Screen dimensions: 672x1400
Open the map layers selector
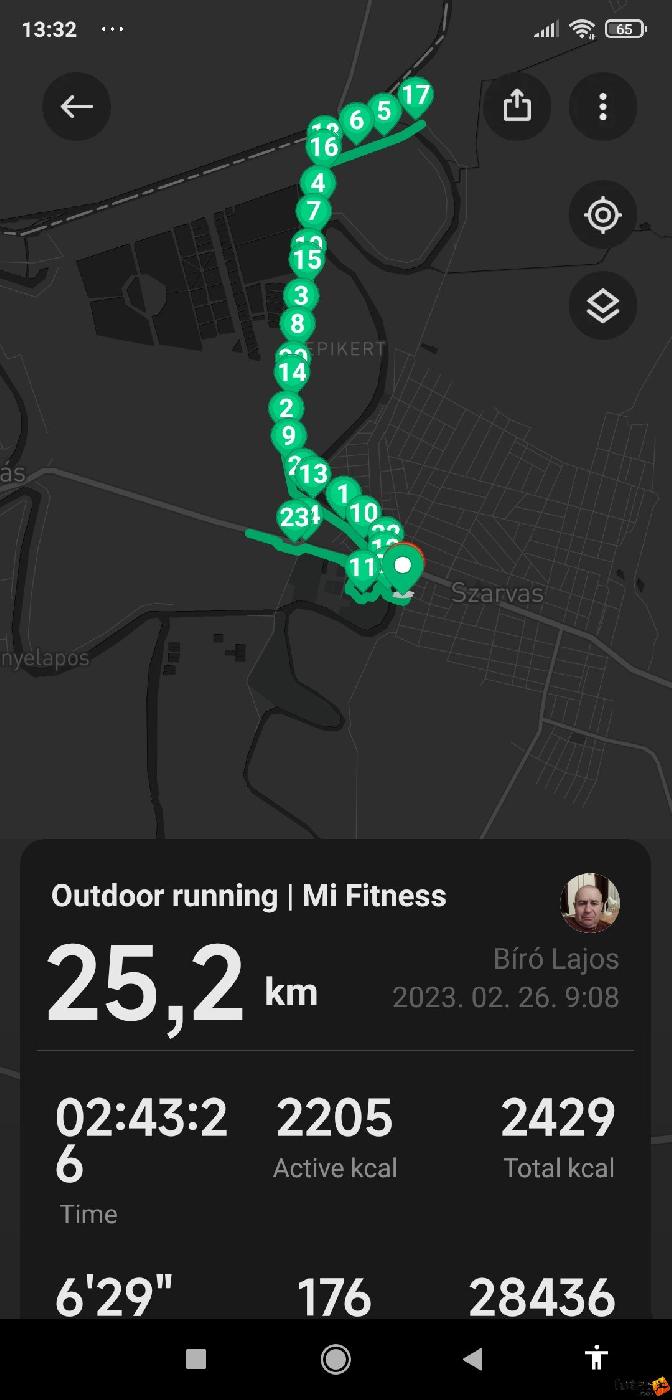(603, 305)
